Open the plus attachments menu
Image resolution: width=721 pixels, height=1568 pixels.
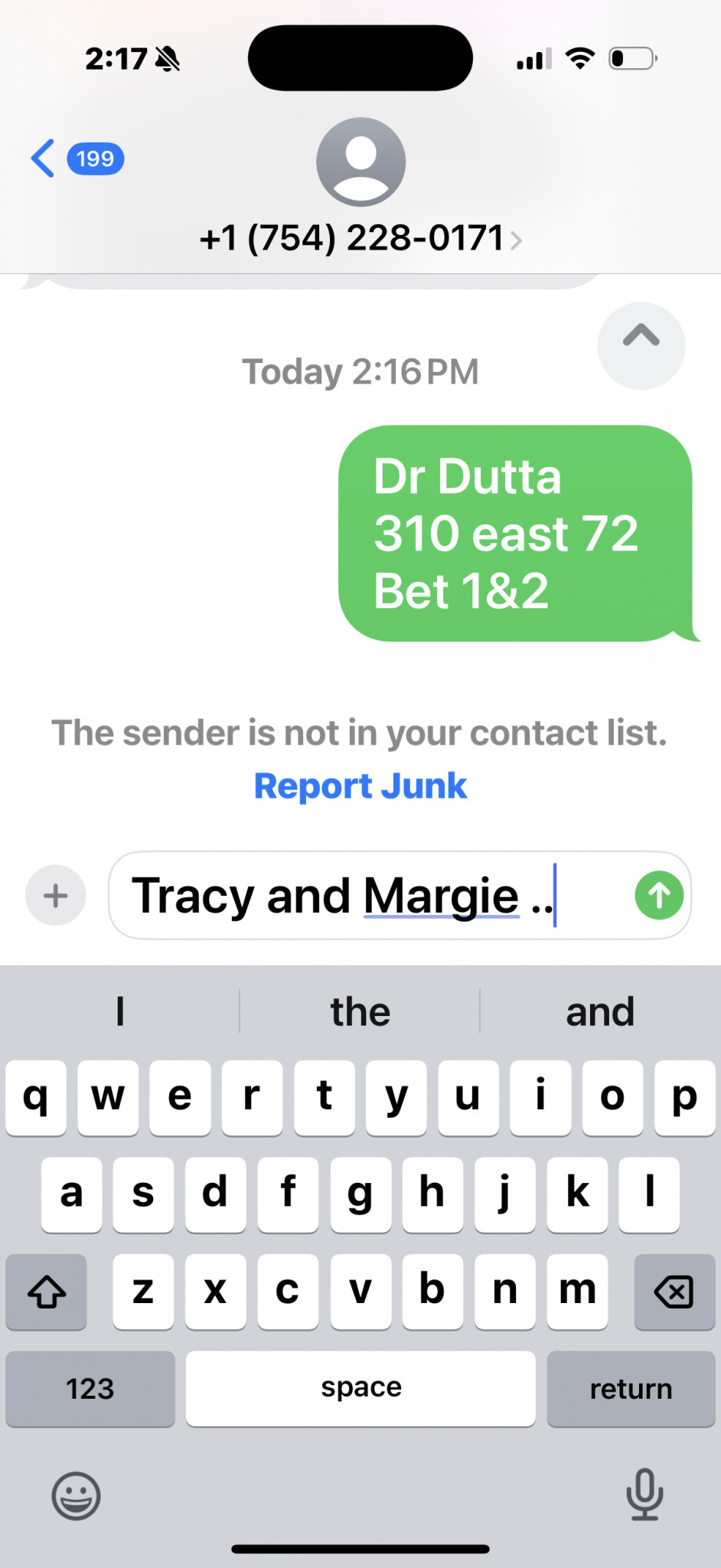(55, 895)
